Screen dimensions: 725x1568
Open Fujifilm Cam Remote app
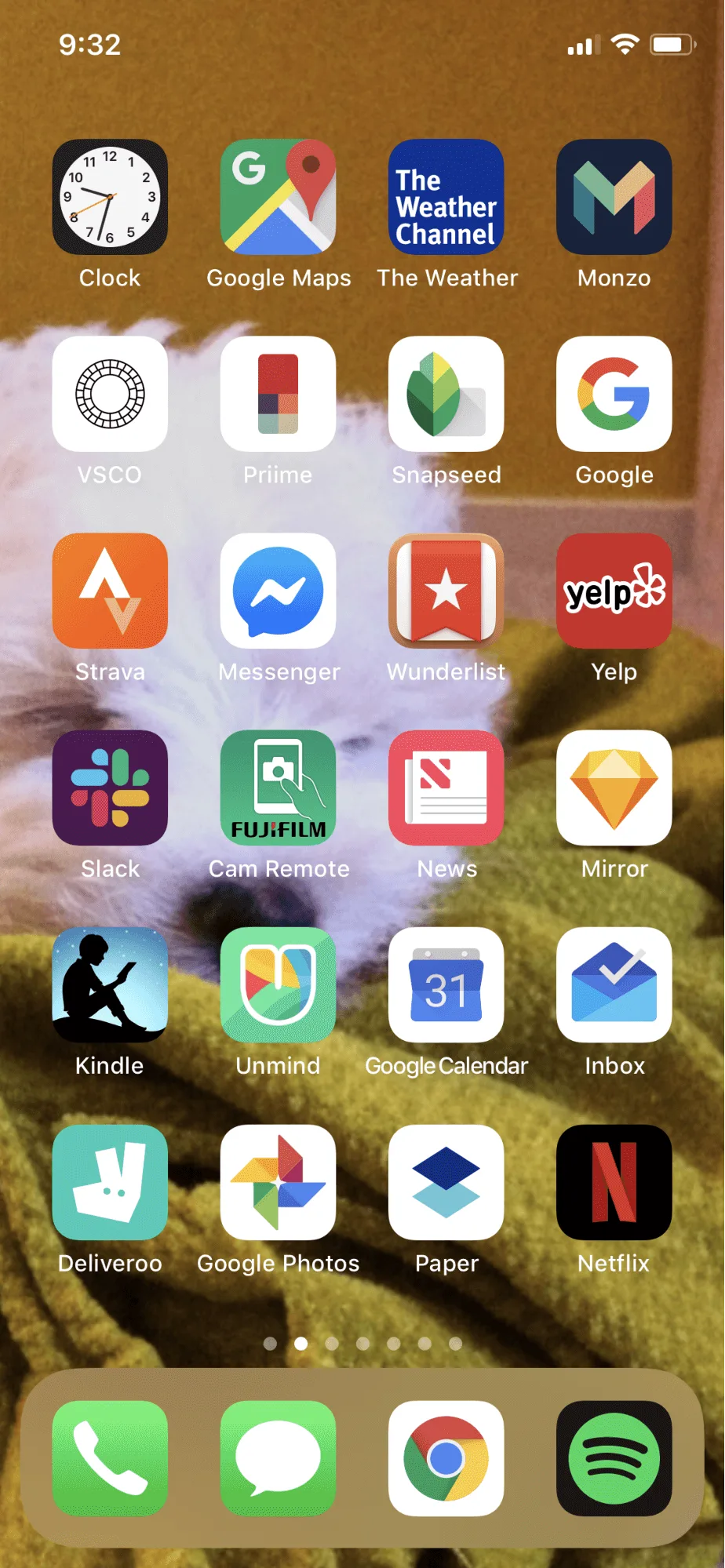coord(278,788)
